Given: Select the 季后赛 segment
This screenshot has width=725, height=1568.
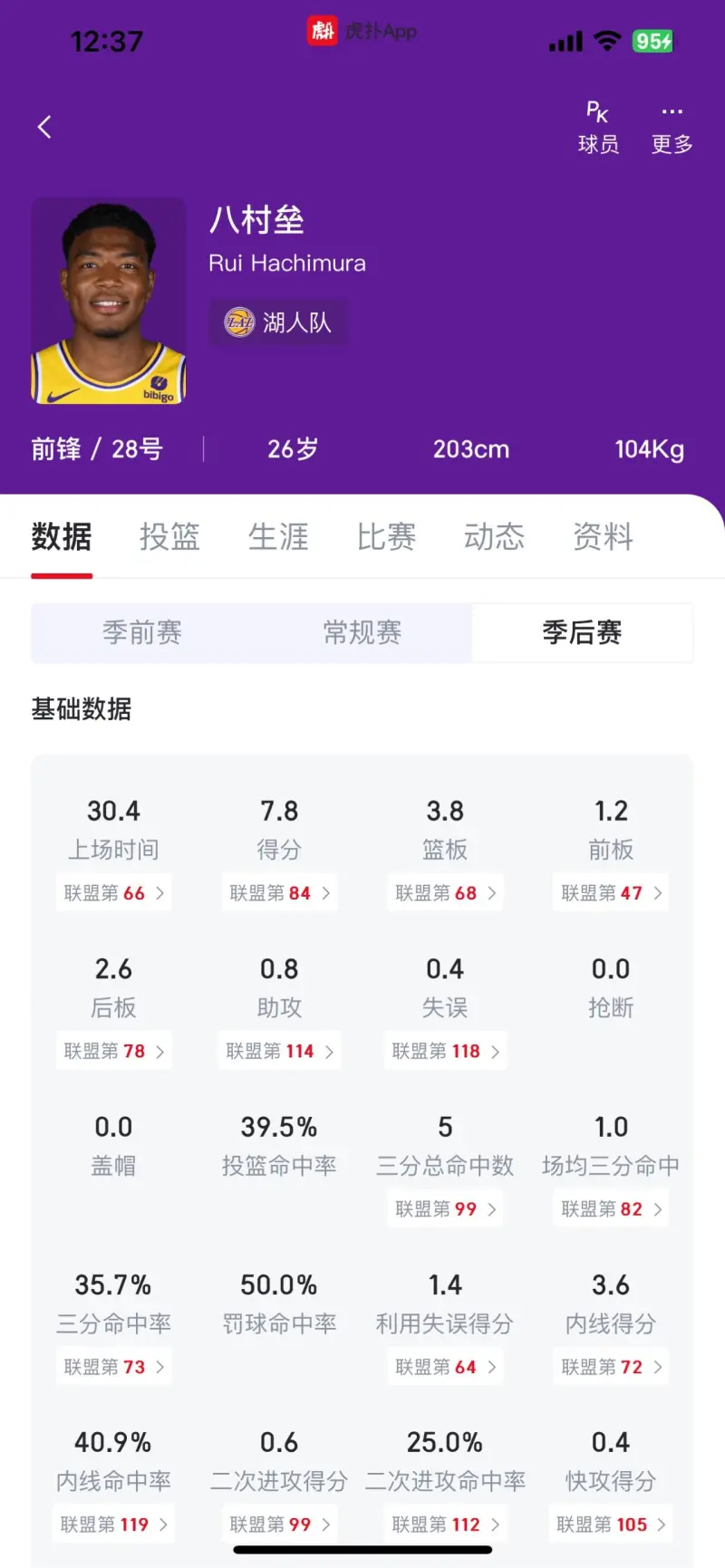Looking at the screenshot, I should pyautogui.click(x=582, y=632).
